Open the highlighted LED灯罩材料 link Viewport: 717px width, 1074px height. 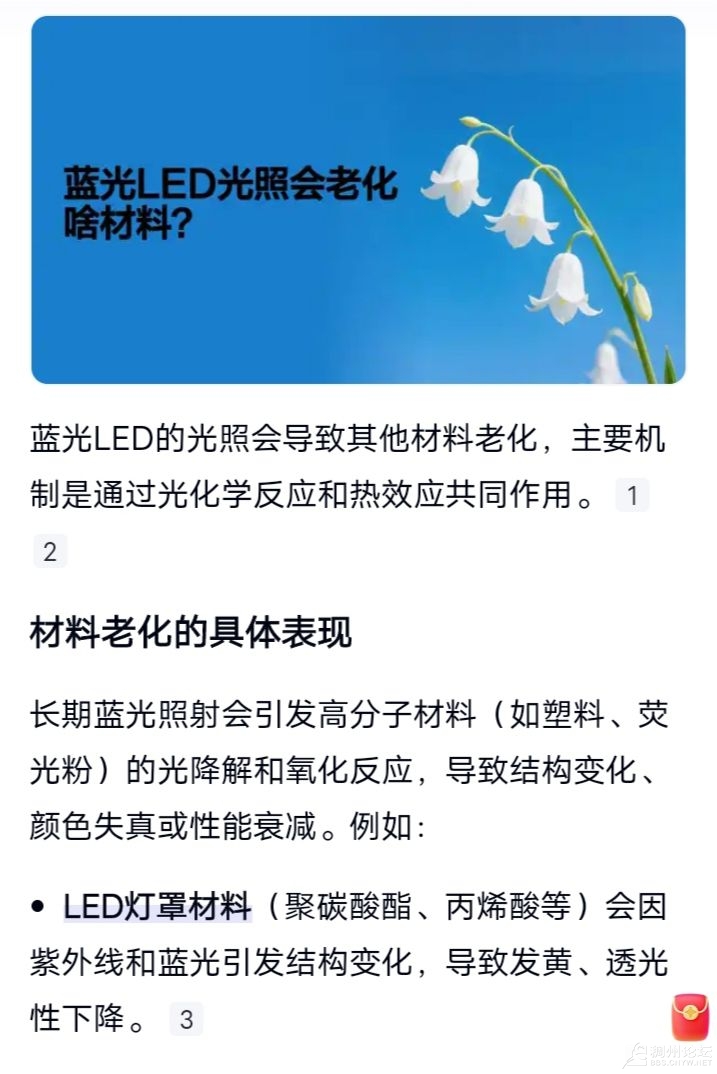point(157,907)
